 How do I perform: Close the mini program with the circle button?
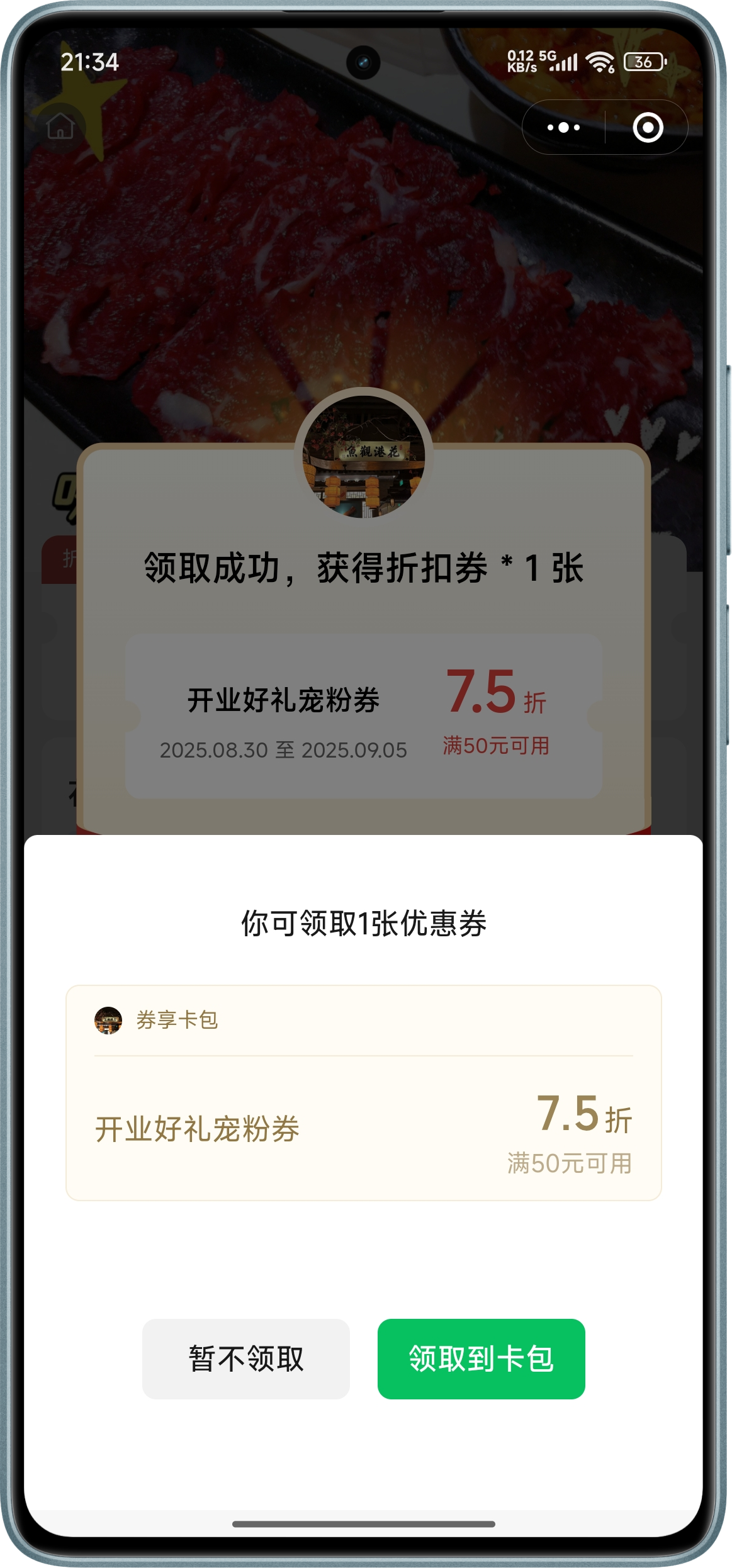pos(648,128)
